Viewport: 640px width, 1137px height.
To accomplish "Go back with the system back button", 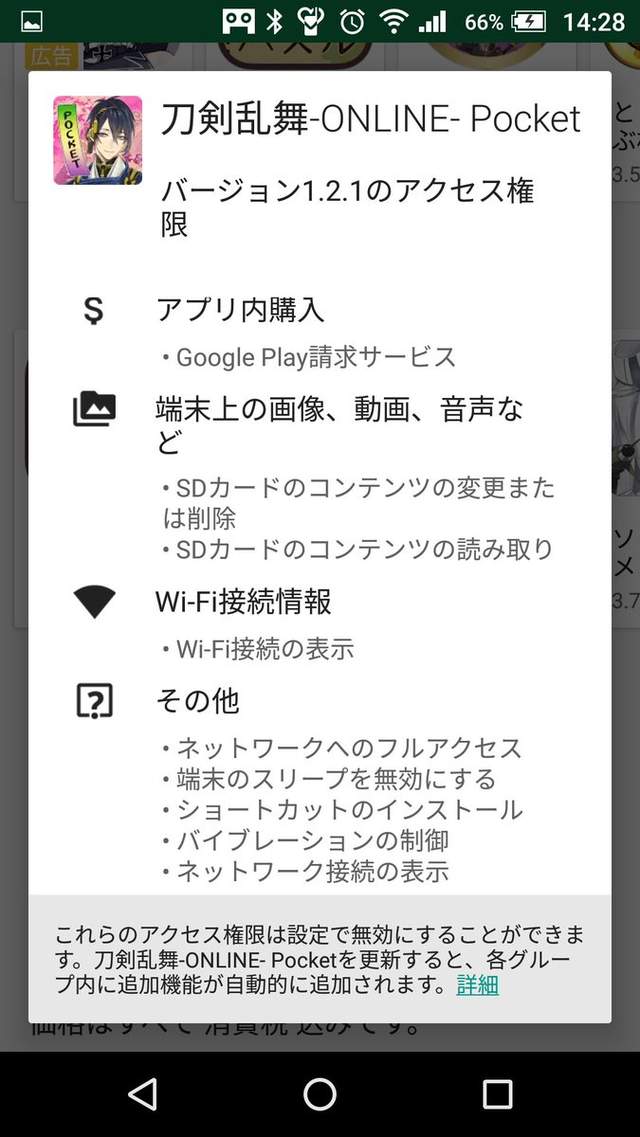I will [x=143, y=1094].
